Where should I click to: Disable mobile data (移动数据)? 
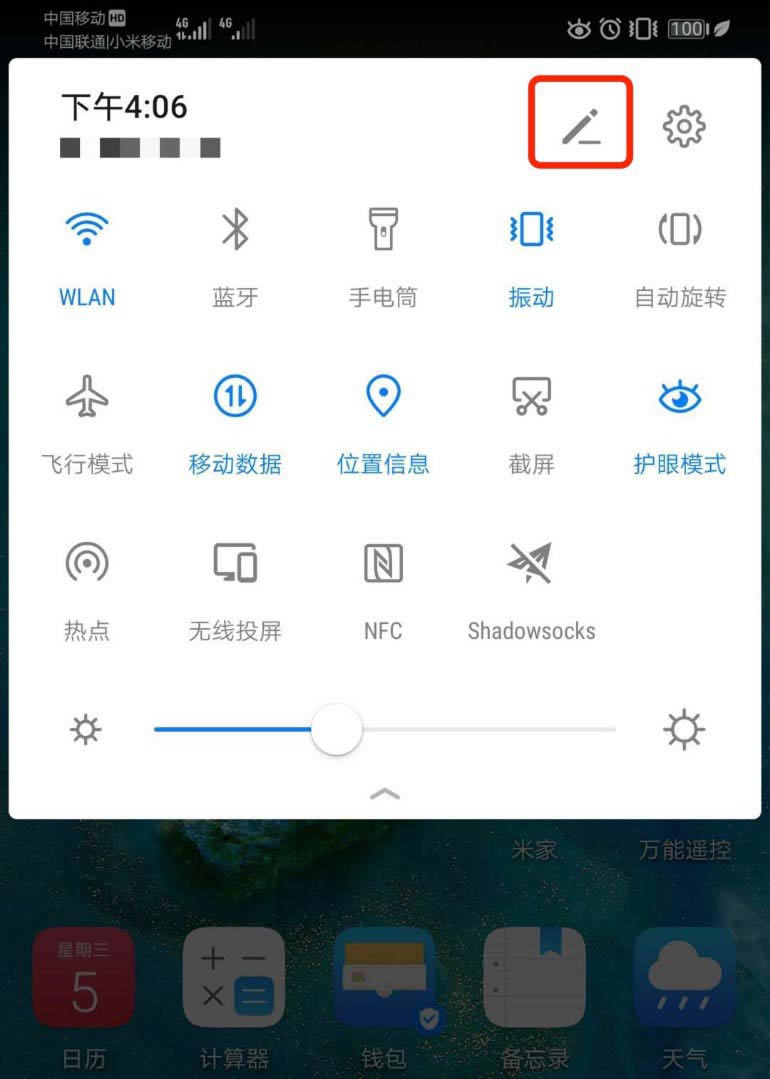click(235, 397)
